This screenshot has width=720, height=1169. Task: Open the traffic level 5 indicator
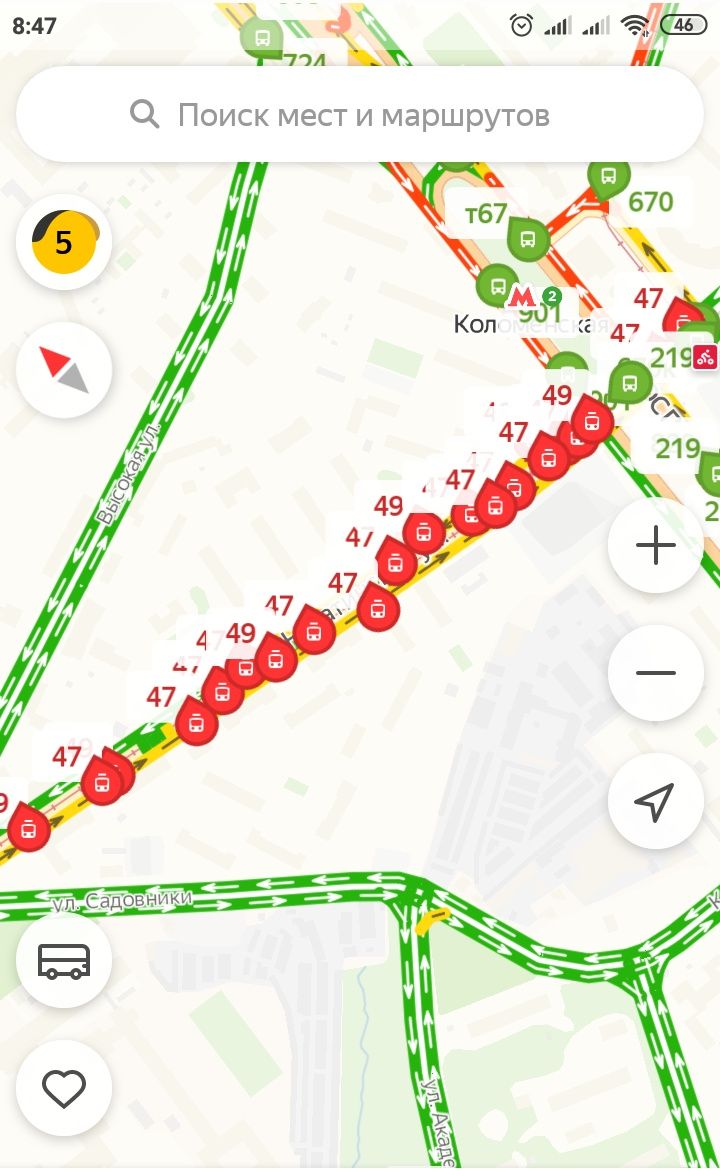[x=64, y=242]
